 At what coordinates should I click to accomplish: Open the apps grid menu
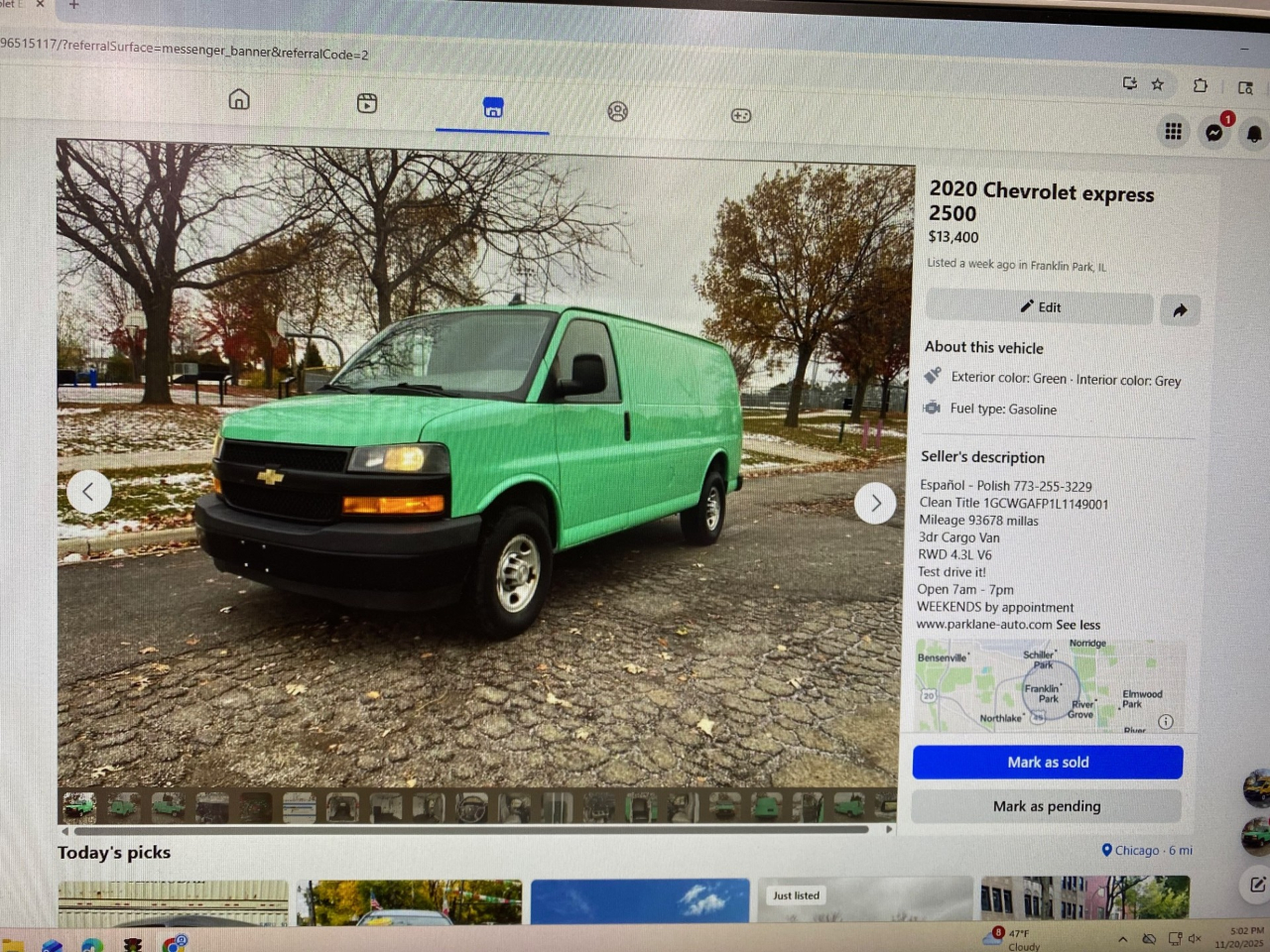(x=1173, y=131)
